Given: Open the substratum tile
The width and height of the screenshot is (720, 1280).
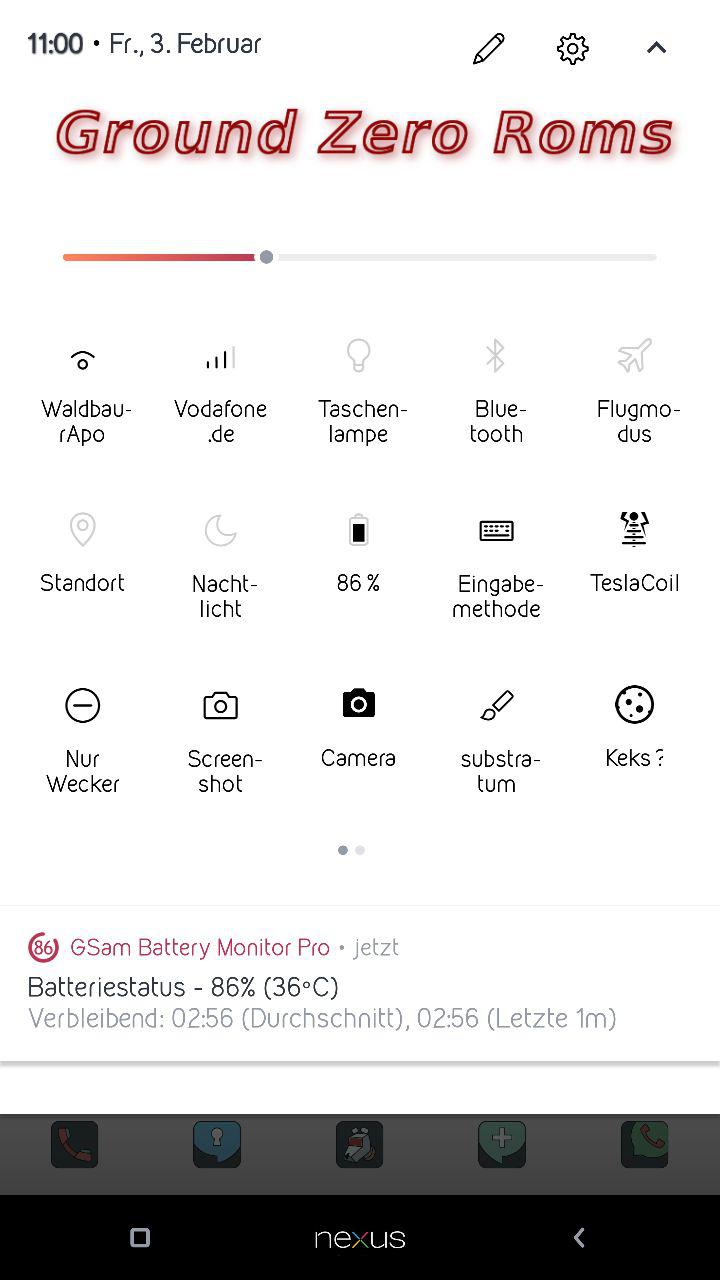Looking at the screenshot, I should pos(496,706).
